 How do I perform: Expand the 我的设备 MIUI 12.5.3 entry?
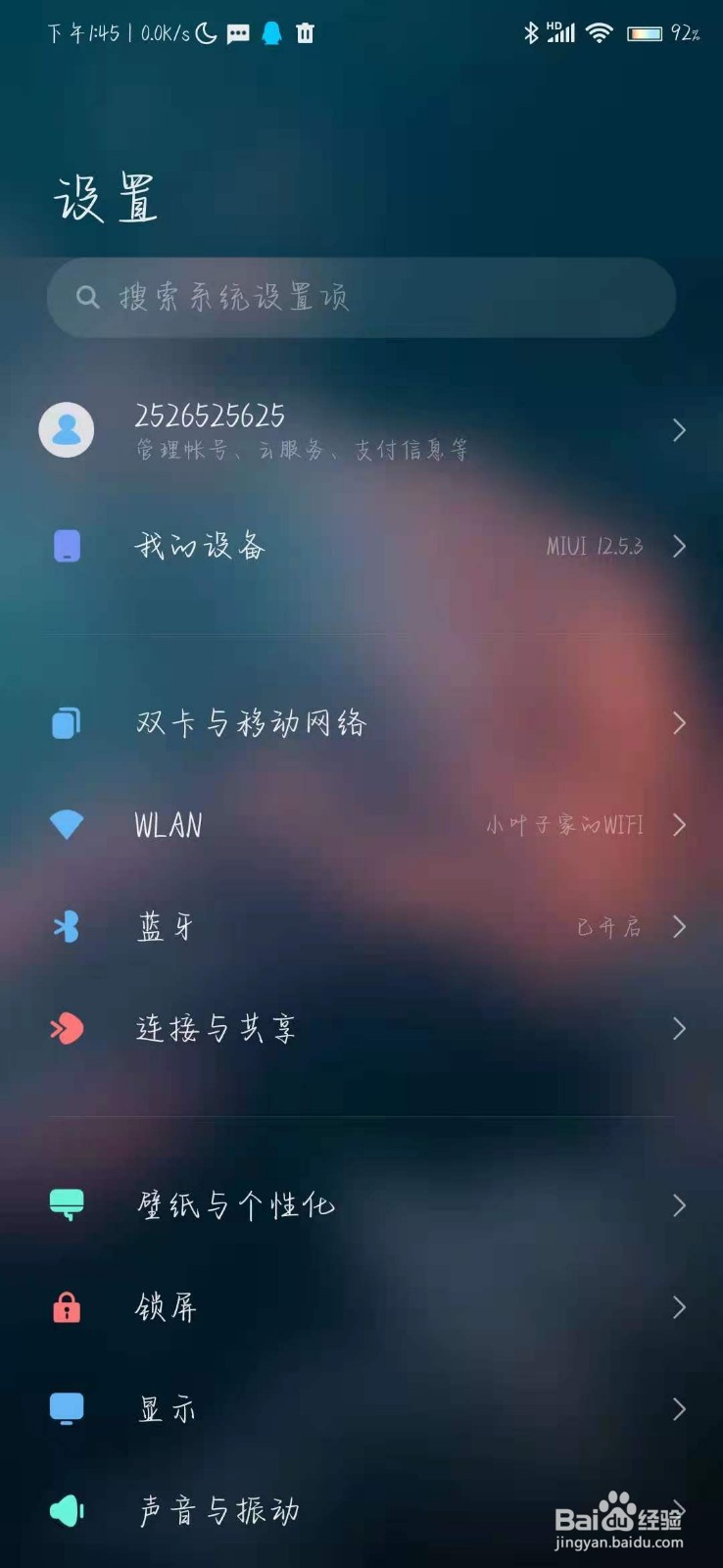[x=362, y=547]
